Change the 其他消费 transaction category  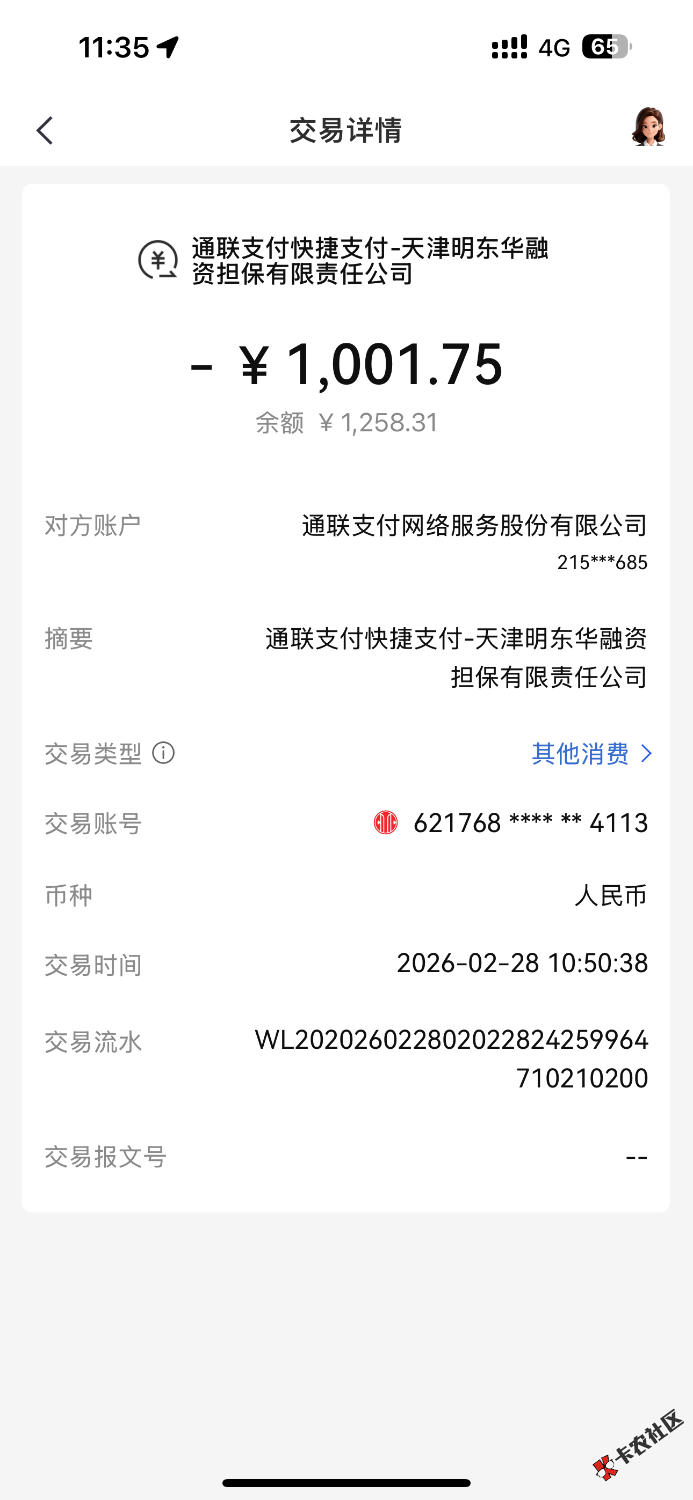tap(591, 753)
